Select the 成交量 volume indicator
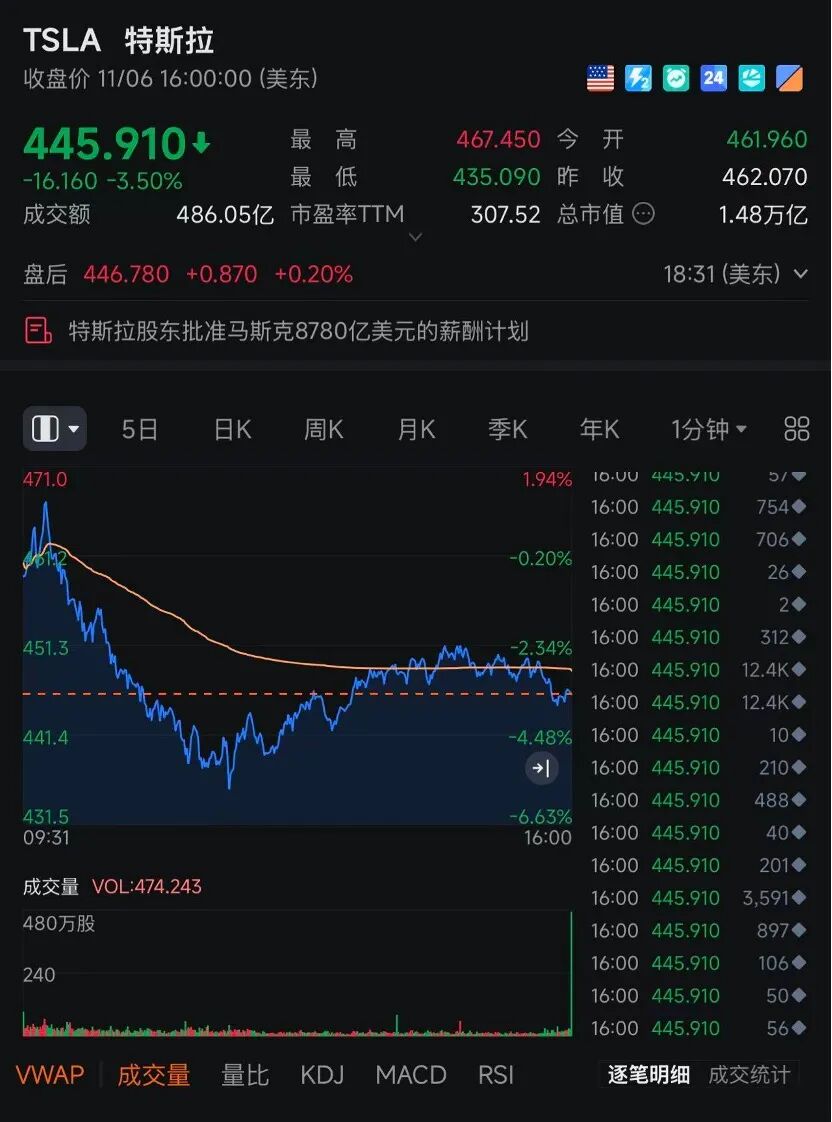832x1122 pixels. click(x=154, y=1075)
